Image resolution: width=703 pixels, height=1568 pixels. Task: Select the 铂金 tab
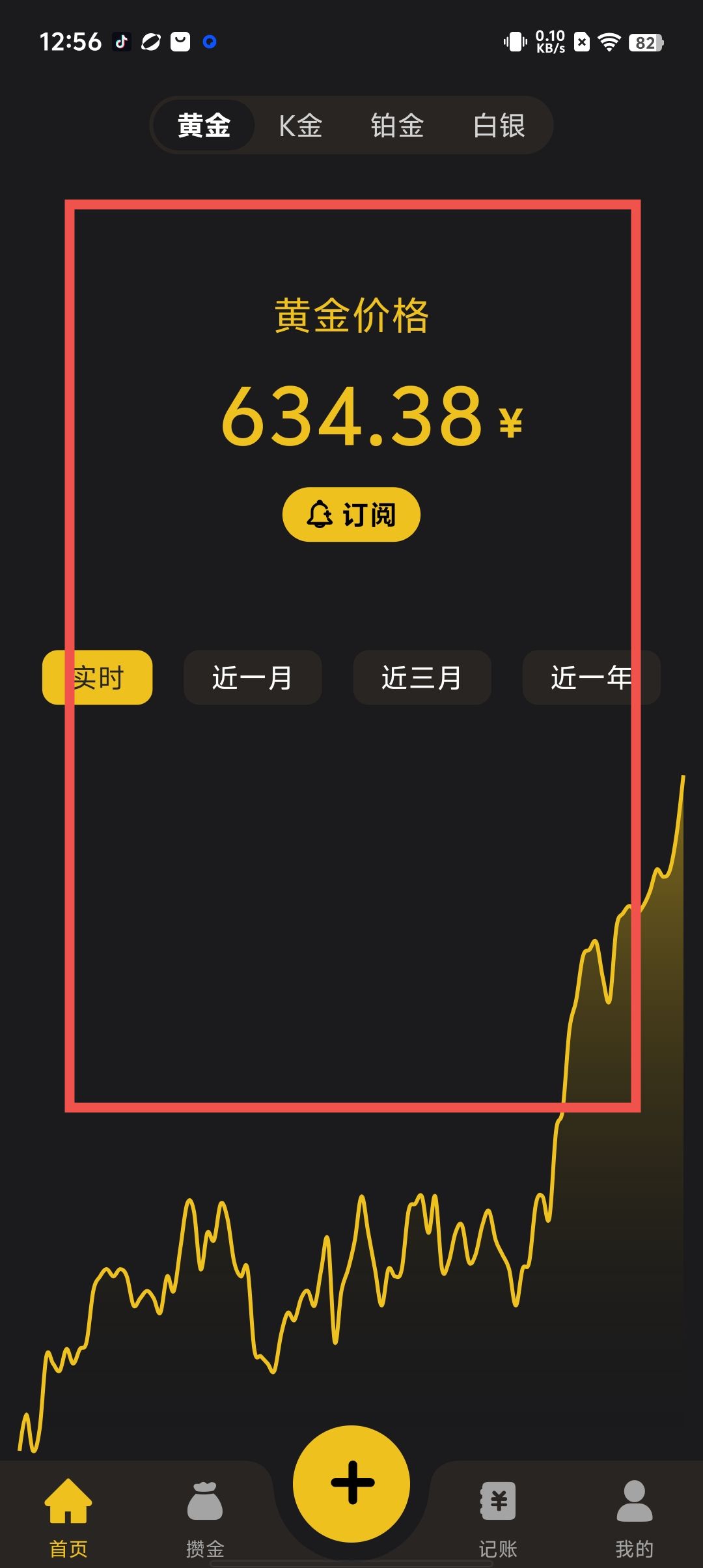397,125
